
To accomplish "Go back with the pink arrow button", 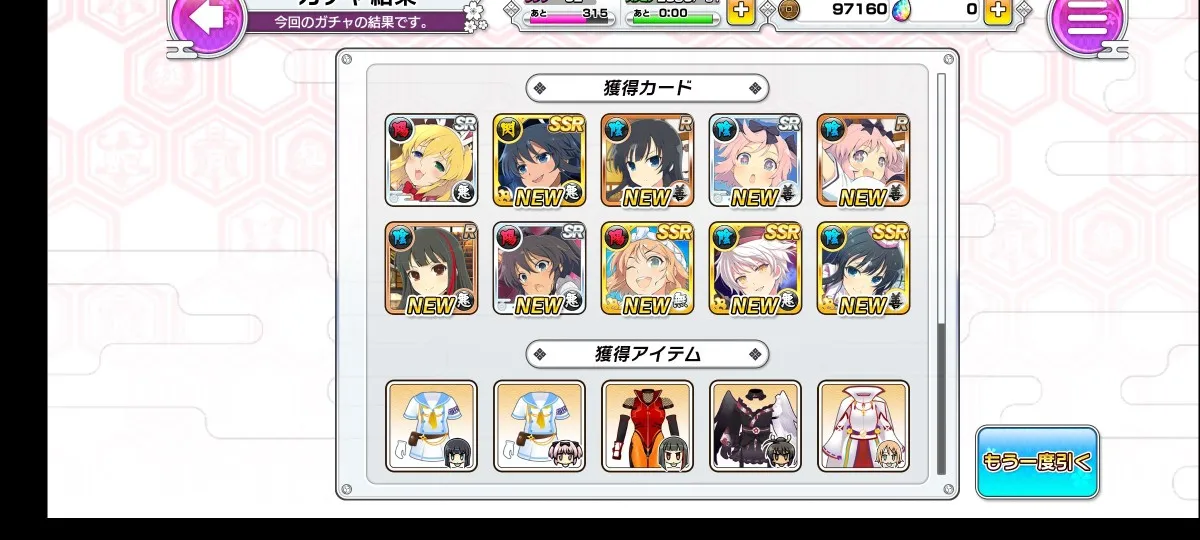I will [208, 20].
